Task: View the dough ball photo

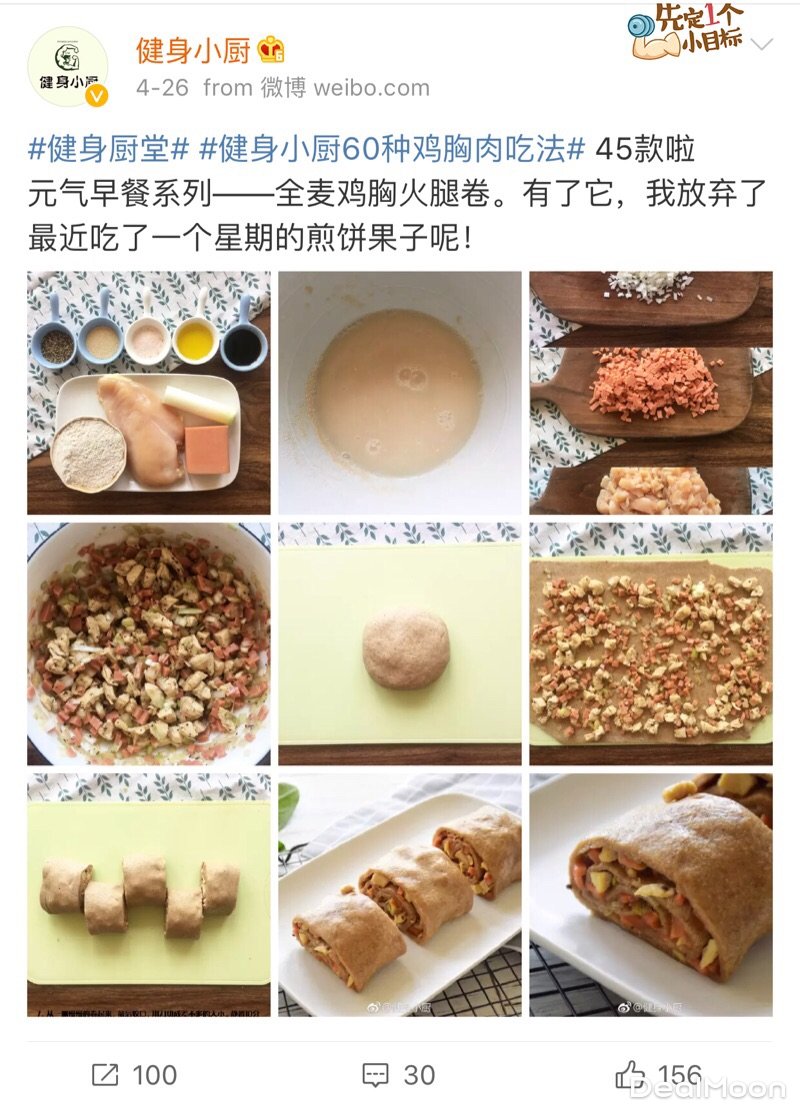Action: tap(399, 643)
